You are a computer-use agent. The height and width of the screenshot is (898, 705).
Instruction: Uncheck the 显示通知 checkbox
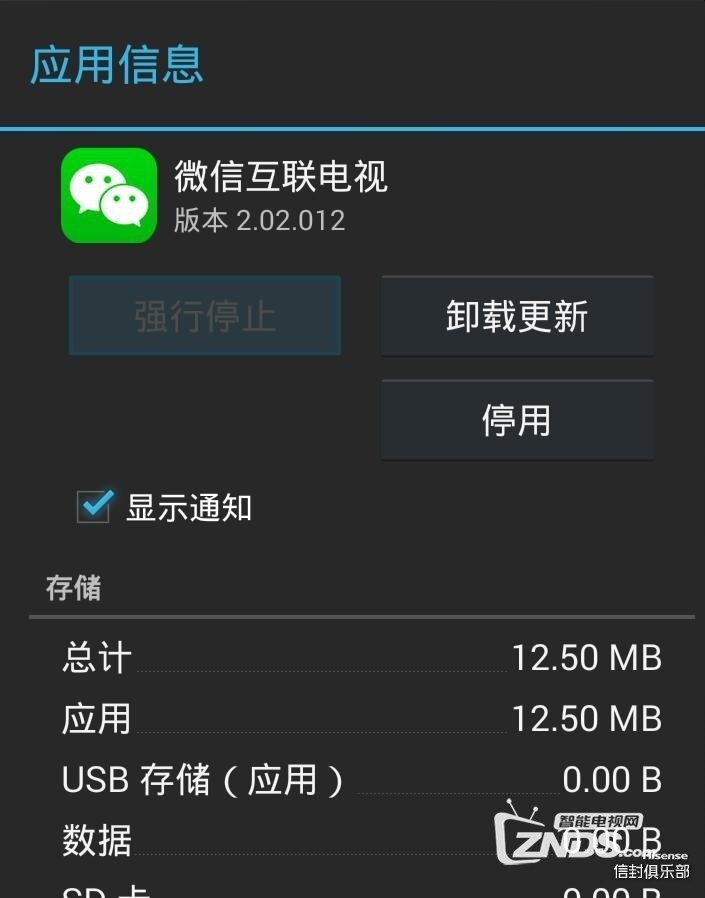click(x=95, y=506)
